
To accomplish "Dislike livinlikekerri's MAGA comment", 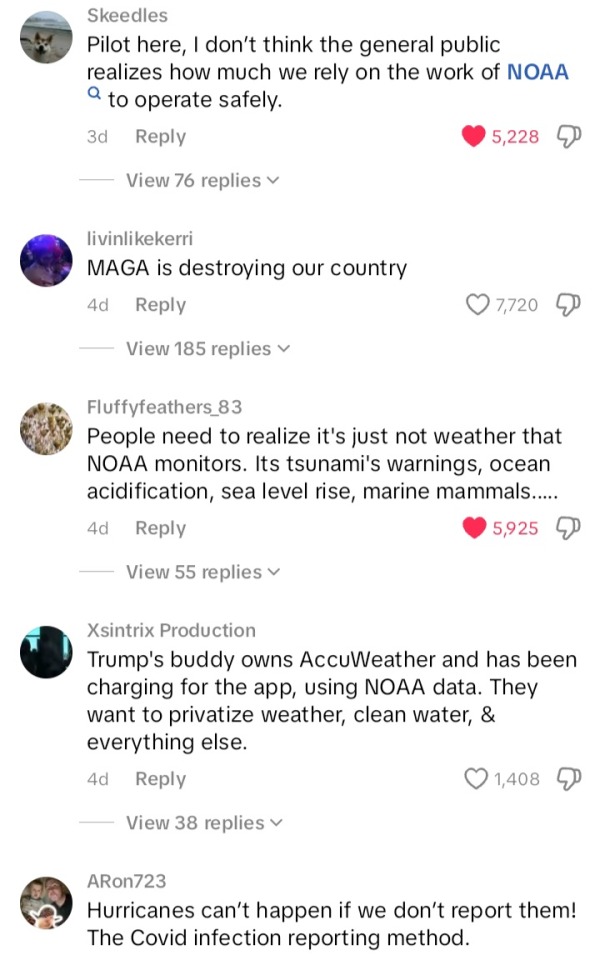I will click(569, 305).
